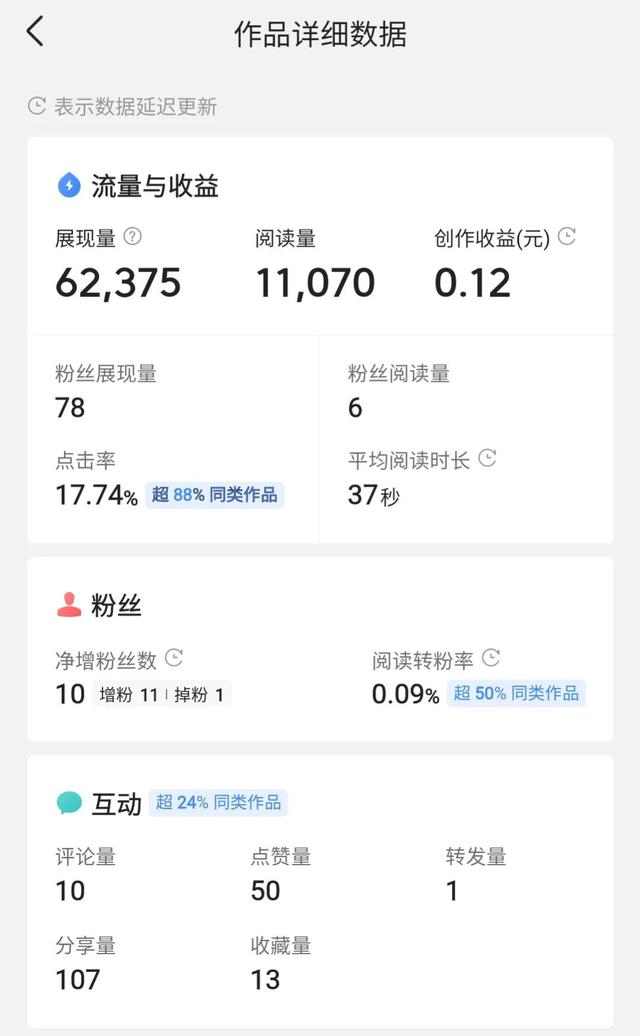Open the help icon next to 展现量
Image resolution: width=640 pixels, height=1036 pixels.
tap(133, 237)
